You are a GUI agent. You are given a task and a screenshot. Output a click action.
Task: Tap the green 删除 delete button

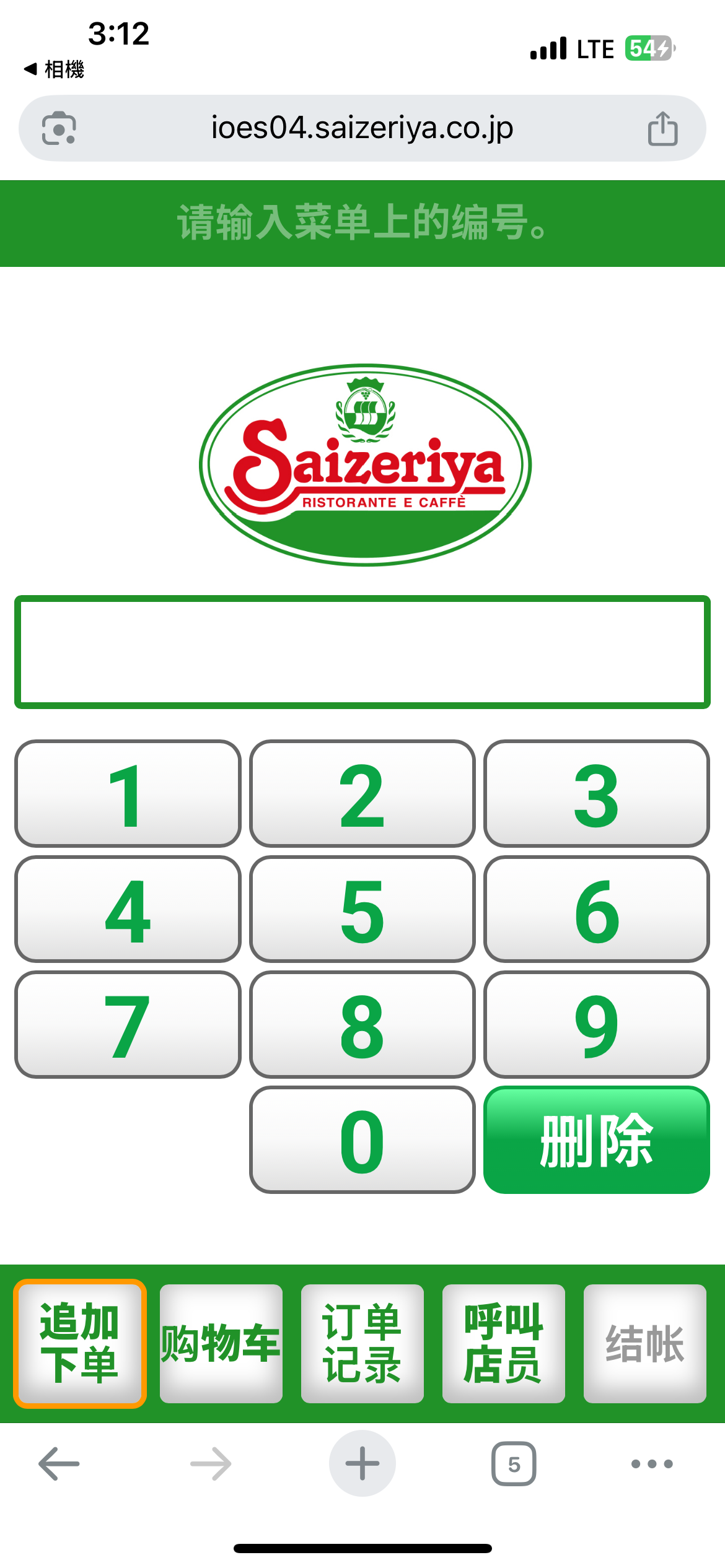(596, 1140)
